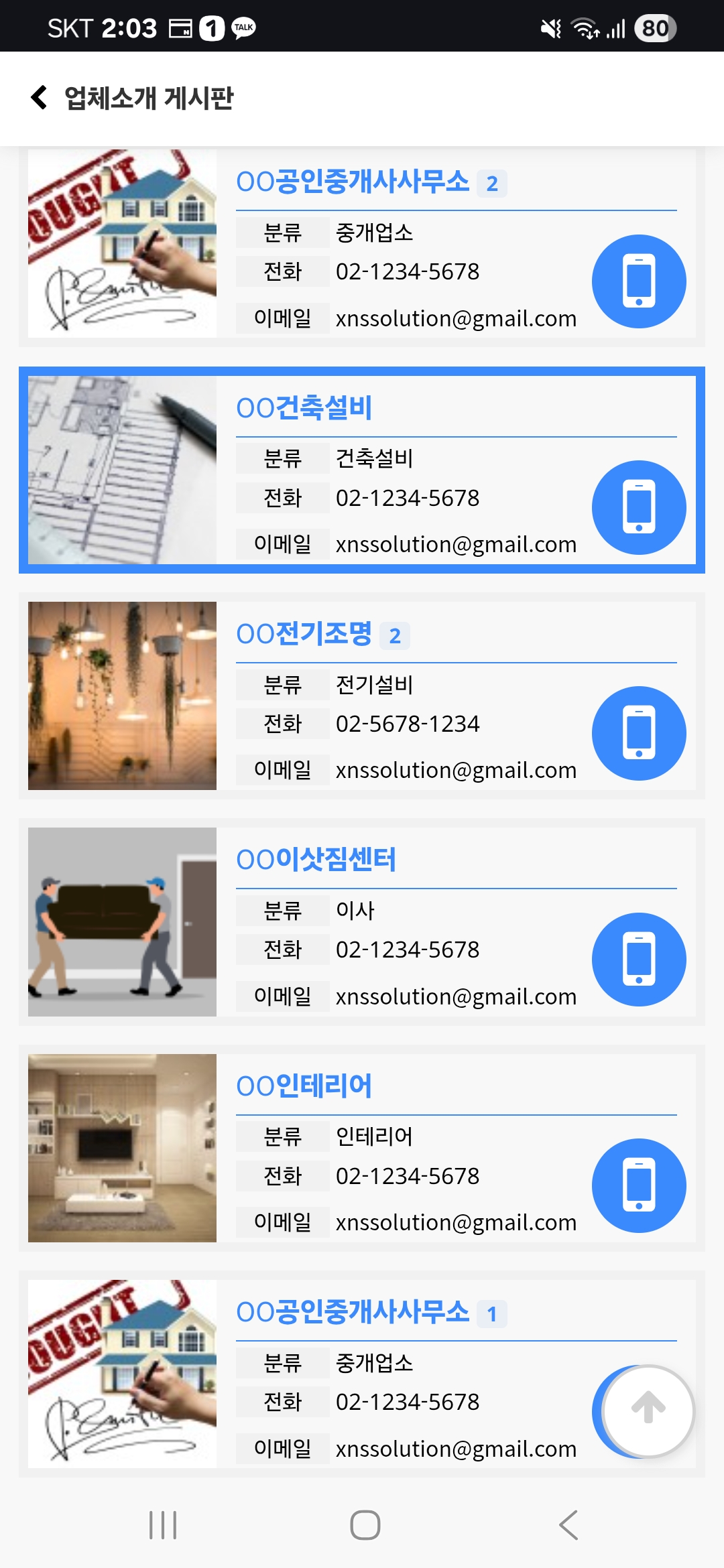Open the OO전기조명 listing
724x1568 pixels.
point(304,634)
